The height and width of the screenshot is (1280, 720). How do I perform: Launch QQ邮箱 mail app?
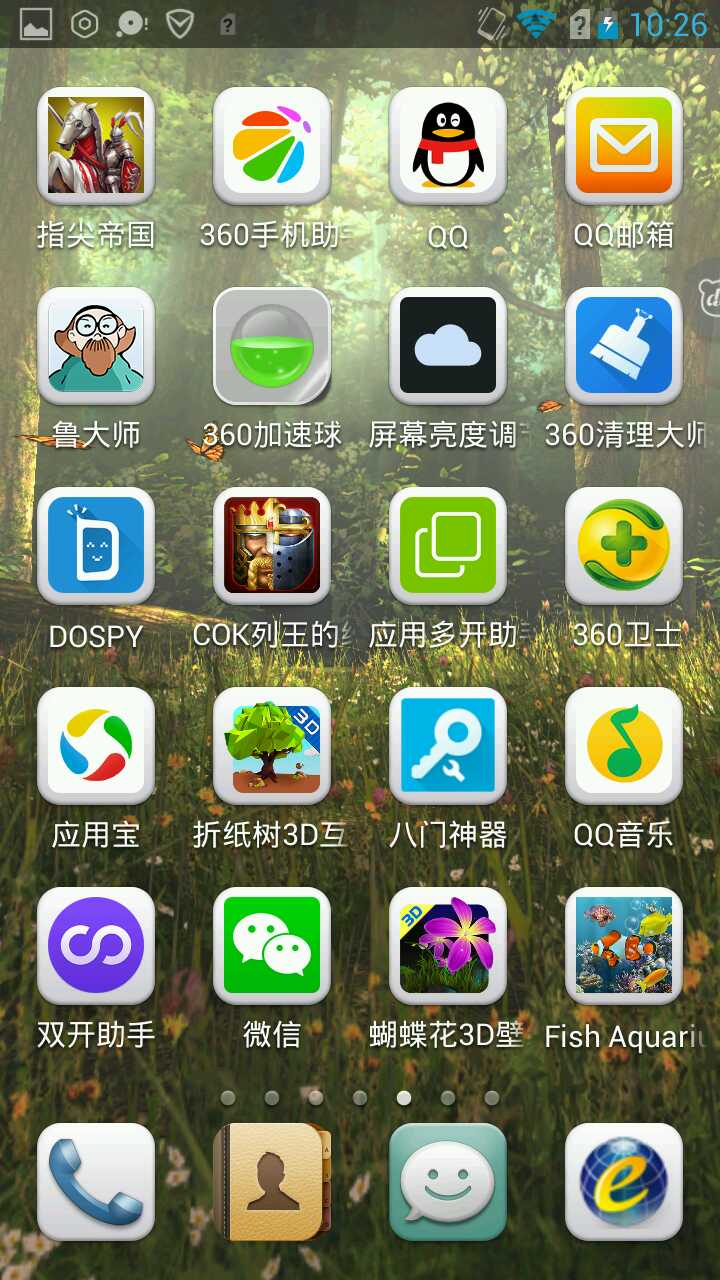click(x=624, y=147)
